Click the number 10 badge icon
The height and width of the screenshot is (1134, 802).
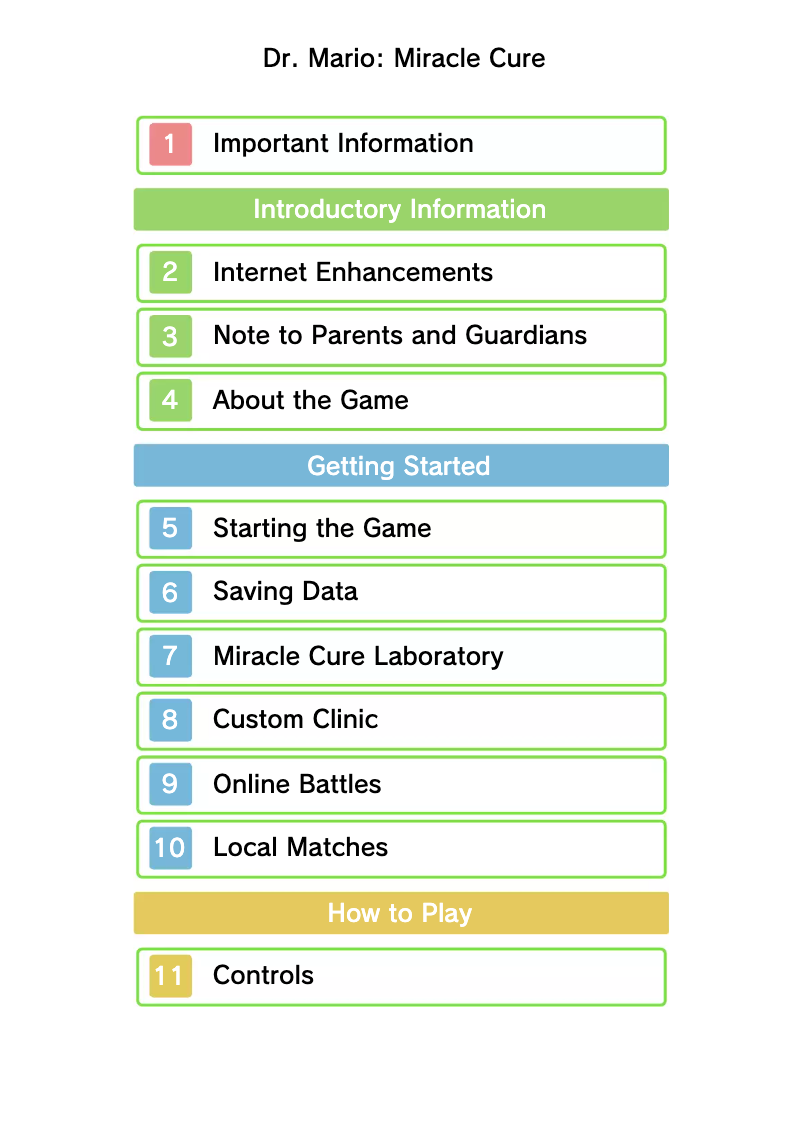(x=168, y=848)
